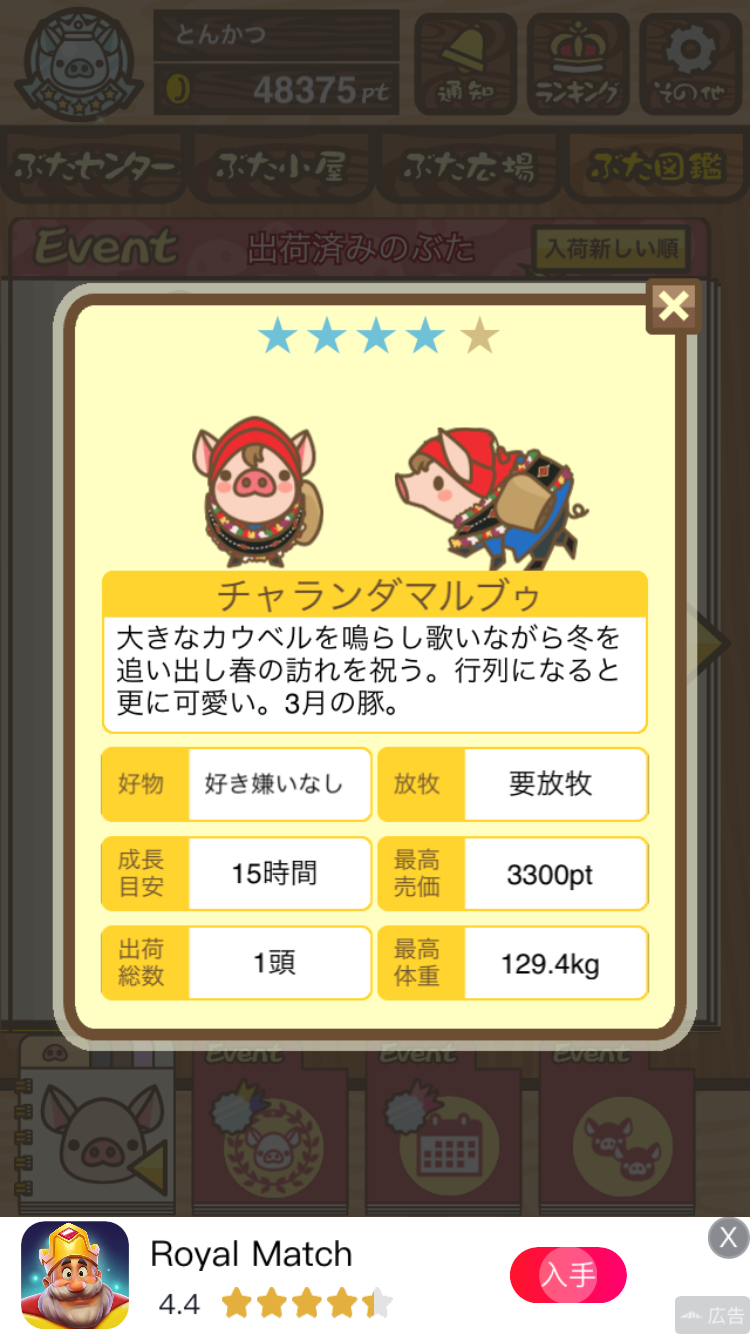Dismiss the Royal Match ad banner

(728, 1238)
